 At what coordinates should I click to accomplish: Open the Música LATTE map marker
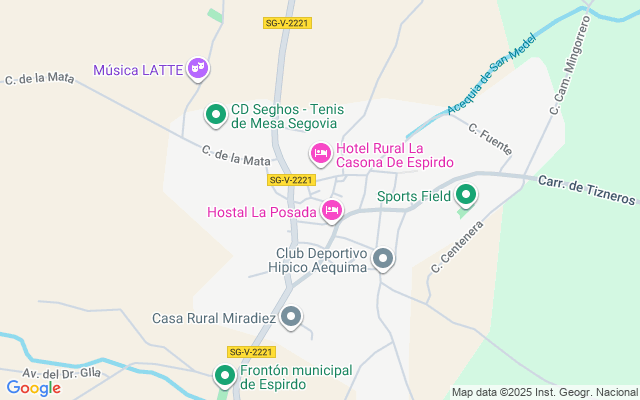[198, 68]
